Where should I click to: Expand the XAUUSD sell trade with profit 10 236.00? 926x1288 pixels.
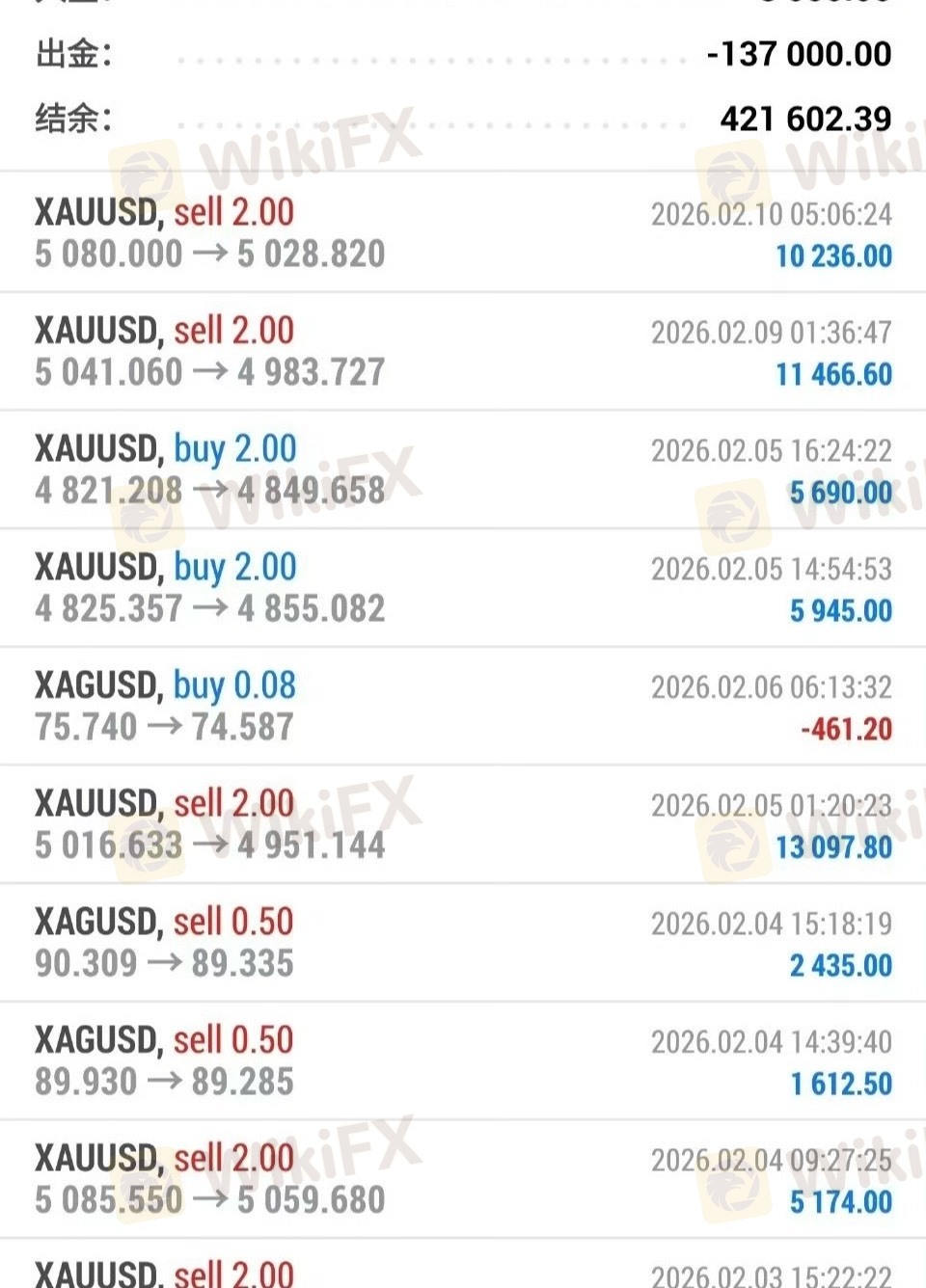tap(463, 233)
